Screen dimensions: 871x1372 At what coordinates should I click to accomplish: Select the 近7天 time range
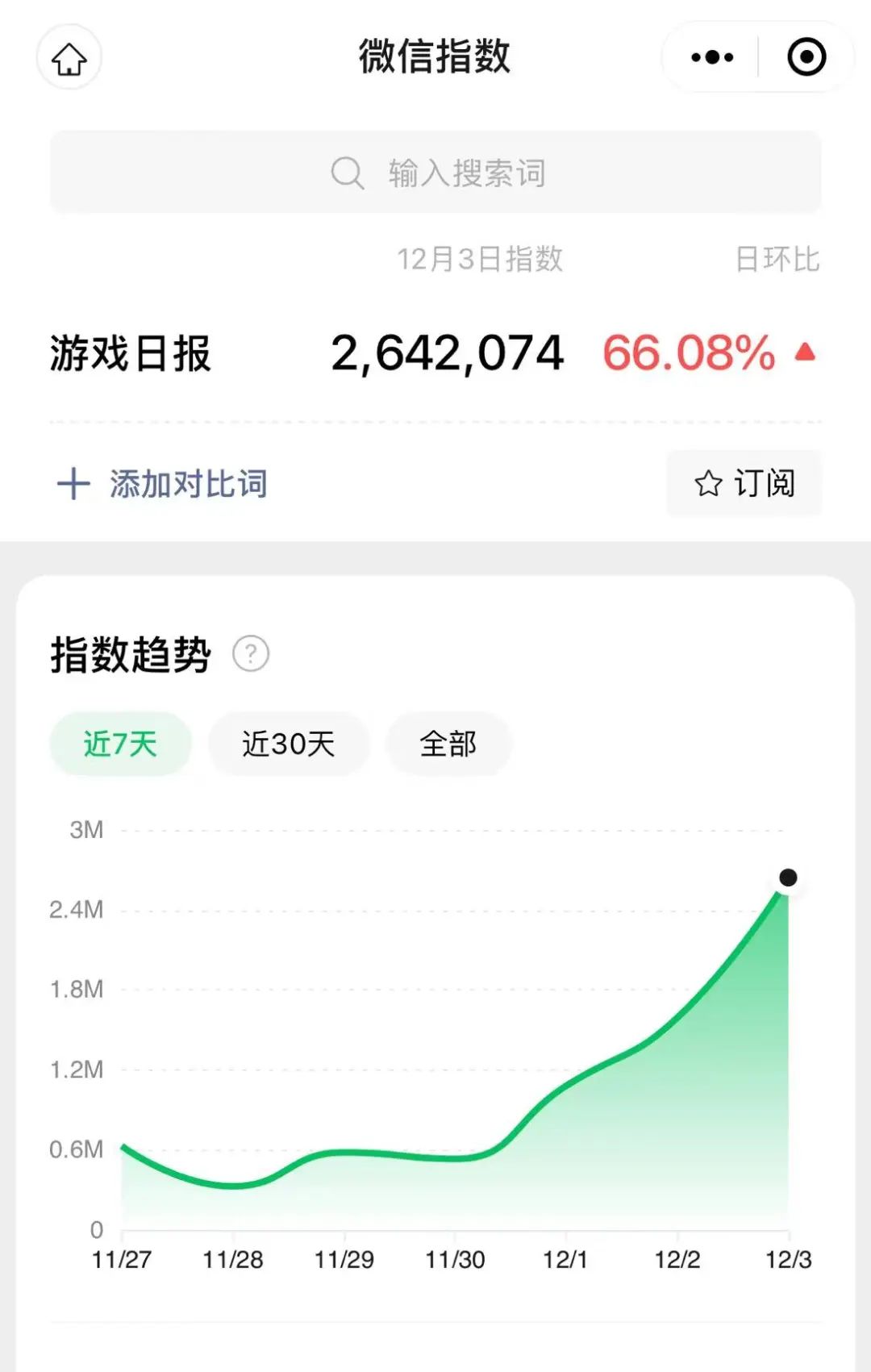[120, 744]
